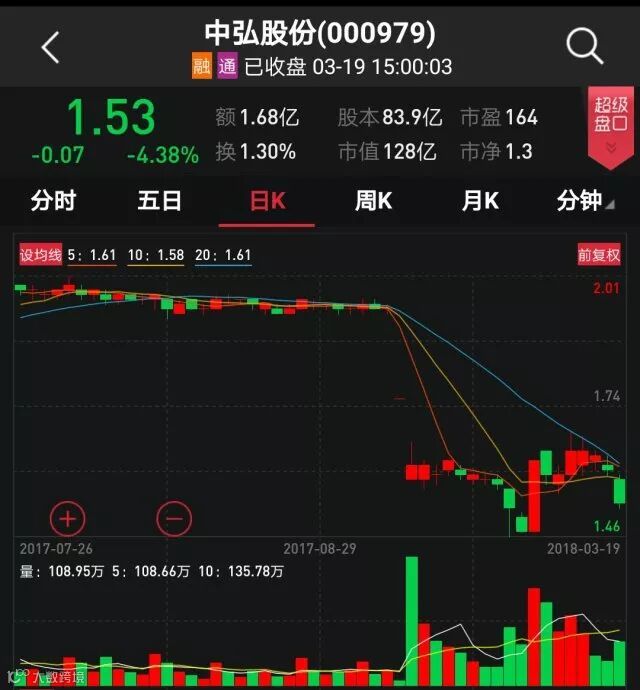The image size is (640, 690).
Task: Select the 日K tab
Action: (x=267, y=201)
